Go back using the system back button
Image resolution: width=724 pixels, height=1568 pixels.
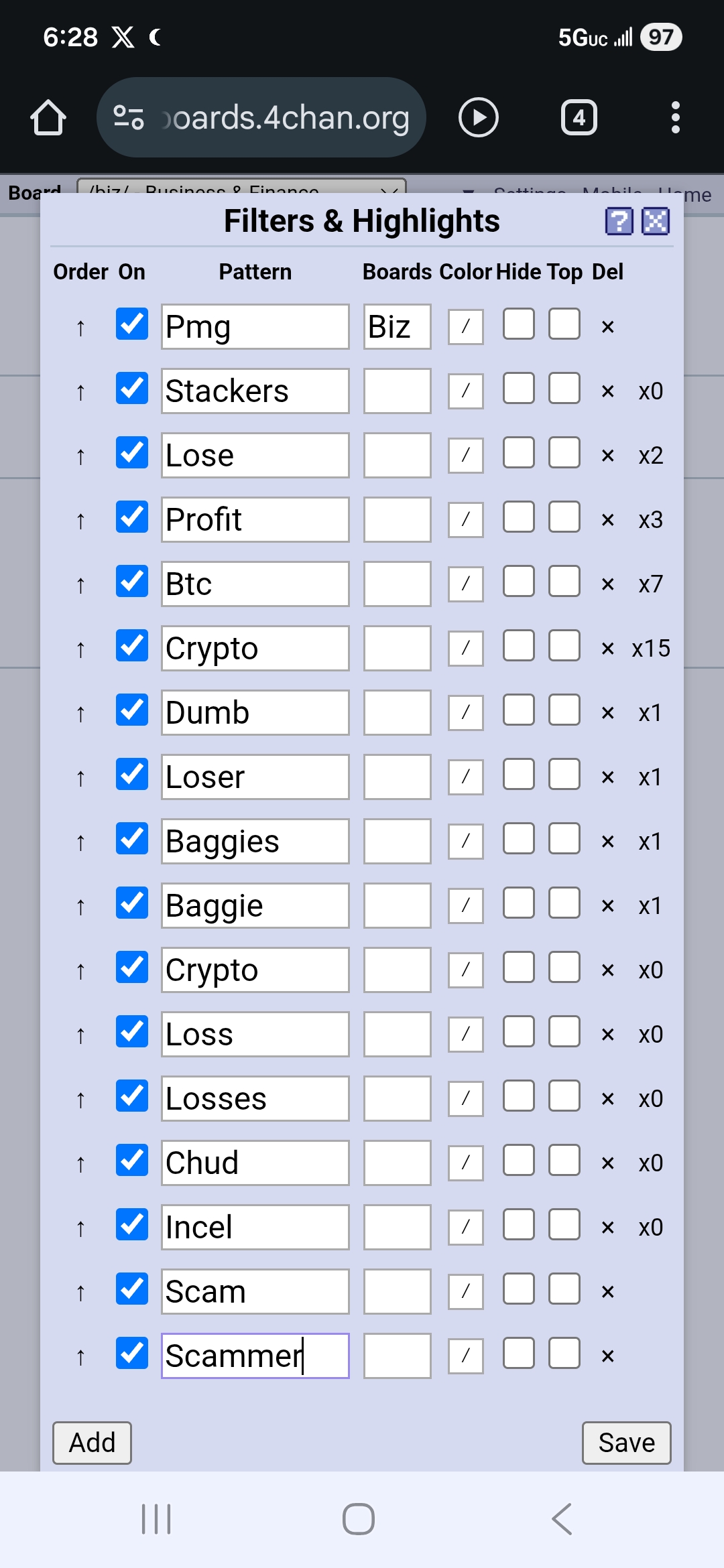(x=562, y=1518)
